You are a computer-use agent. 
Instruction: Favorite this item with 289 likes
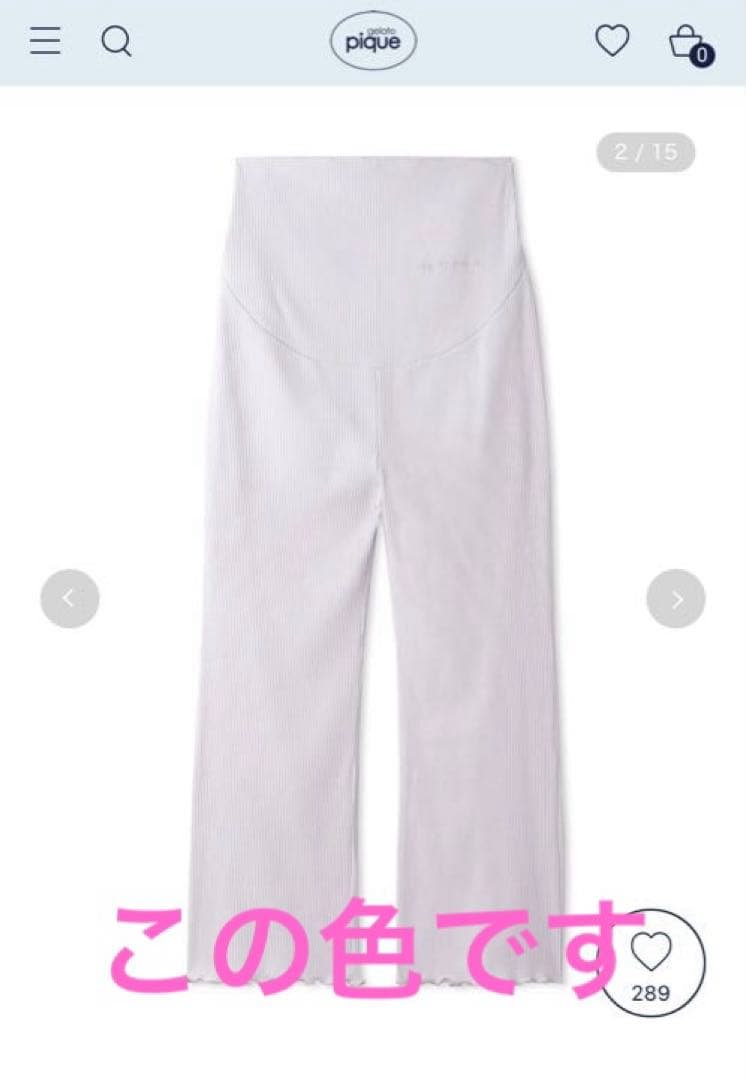pyautogui.click(x=653, y=961)
